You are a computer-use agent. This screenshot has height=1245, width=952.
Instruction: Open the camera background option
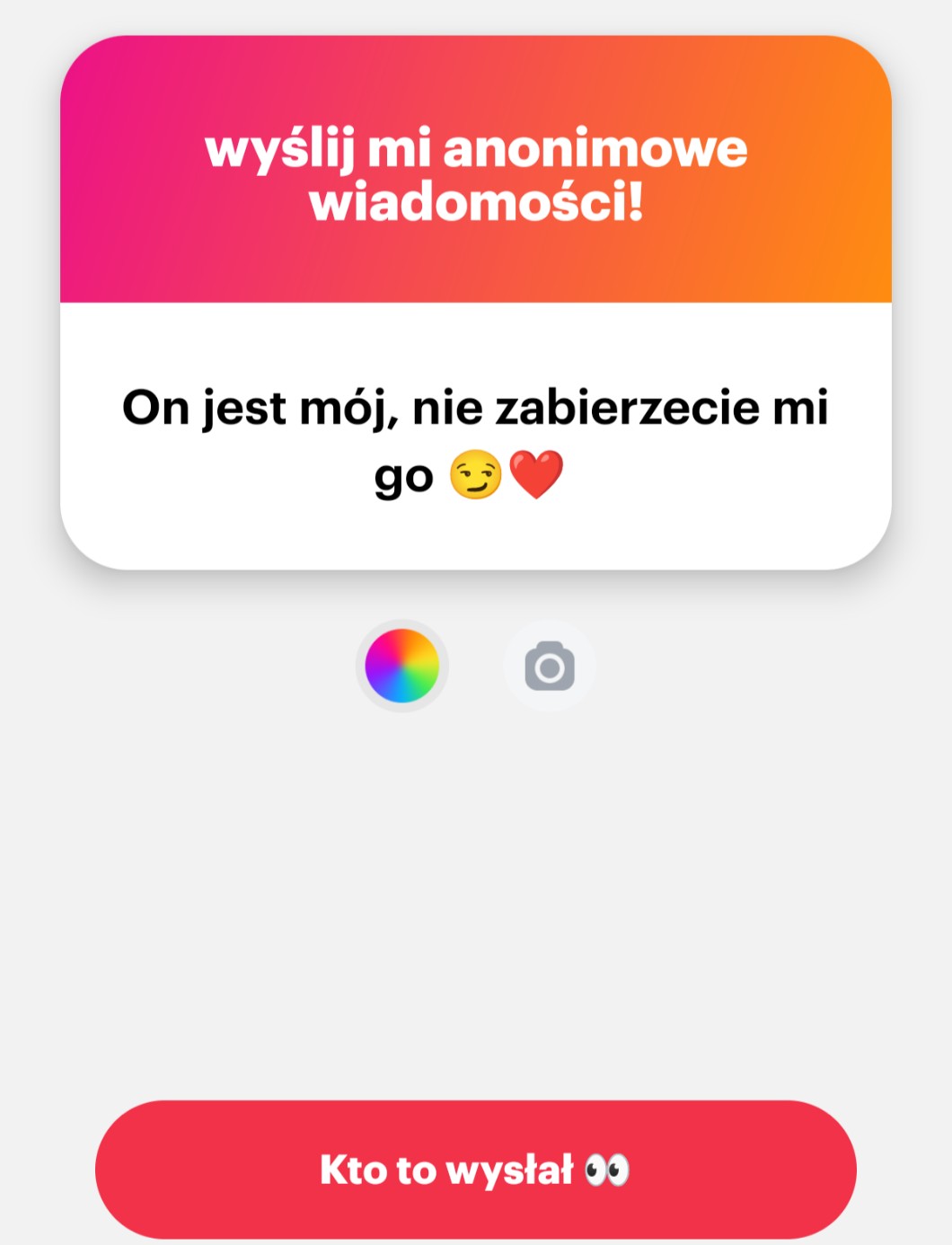coord(550,666)
